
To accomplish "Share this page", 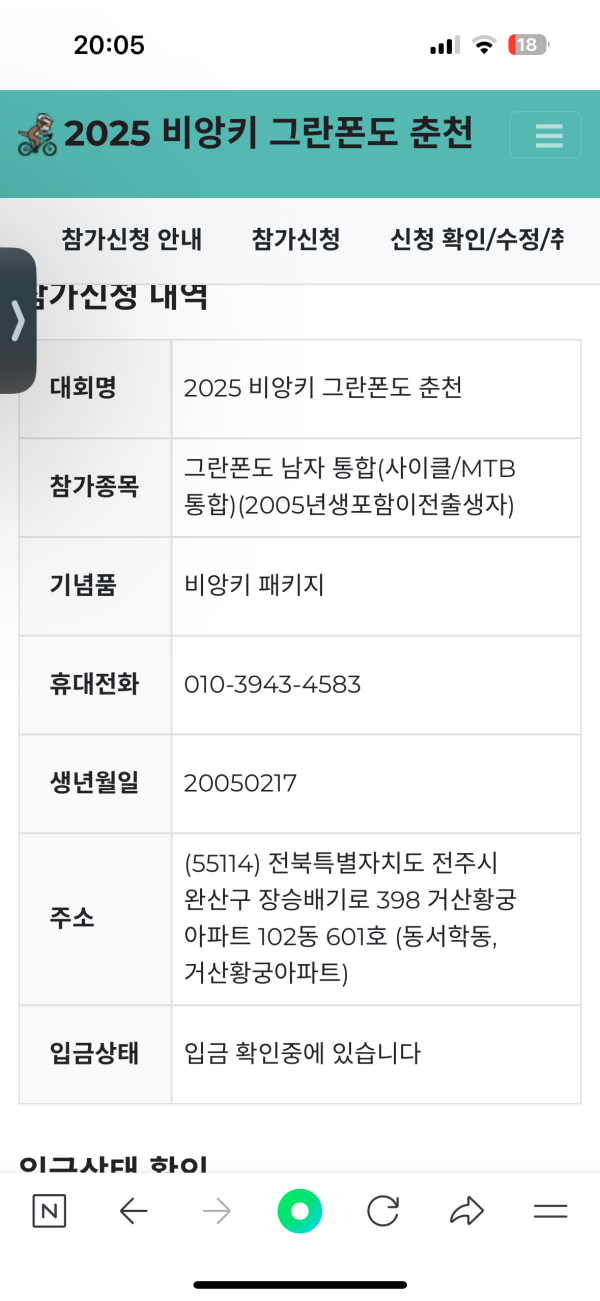I will (x=466, y=1212).
